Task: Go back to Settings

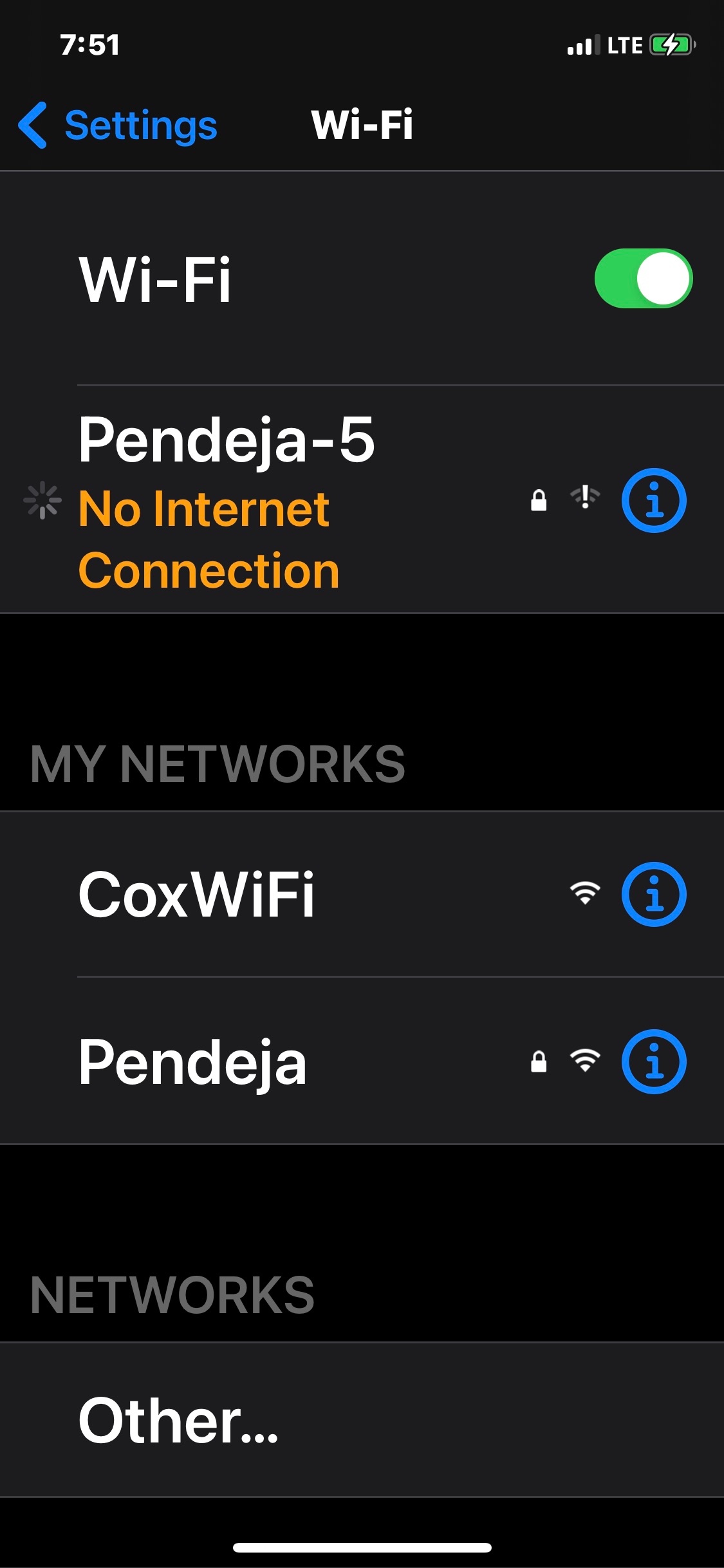Action: coord(119,125)
